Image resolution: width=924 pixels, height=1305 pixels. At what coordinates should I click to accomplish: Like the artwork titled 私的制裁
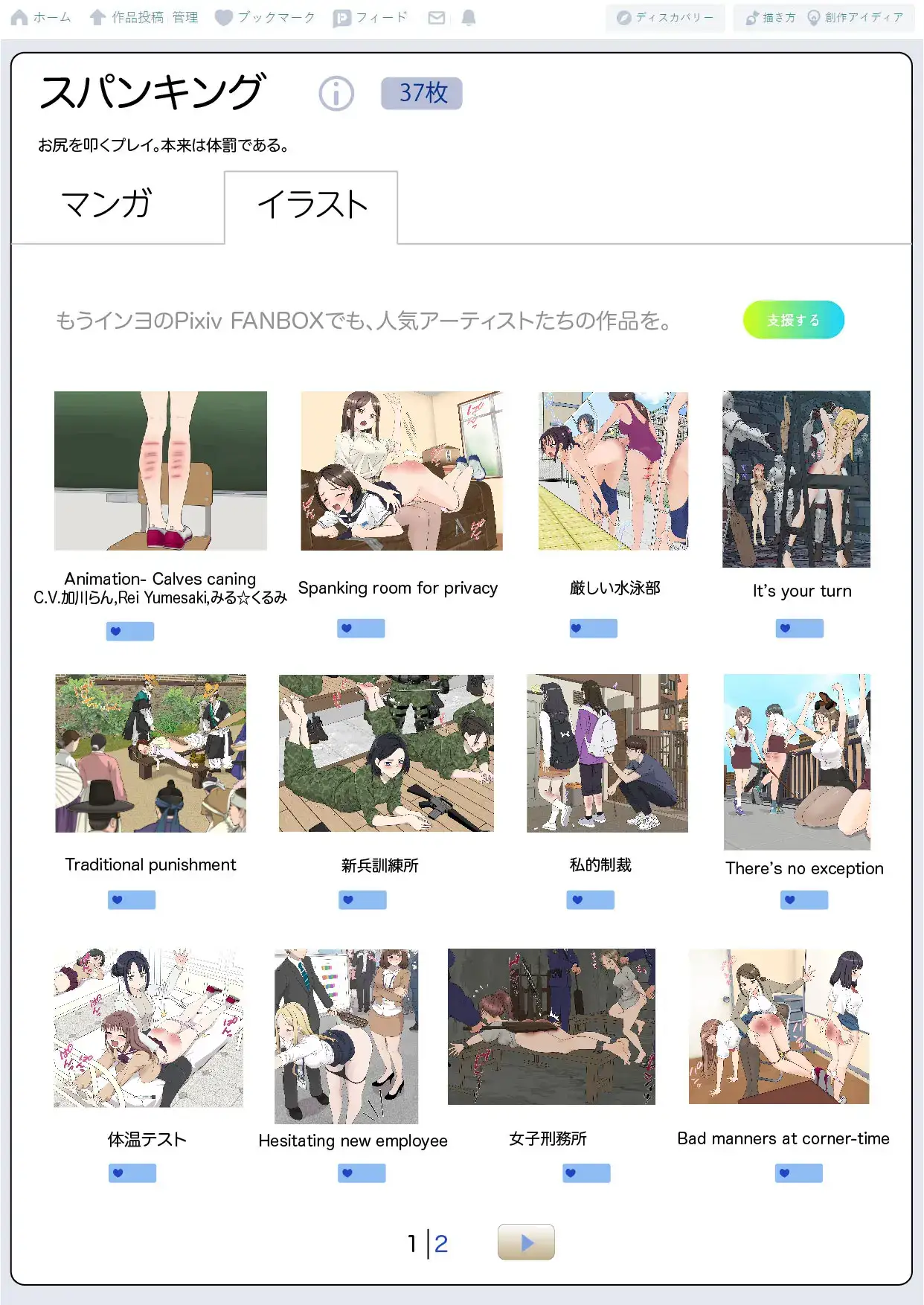pyautogui.click(x=590, y=900)
